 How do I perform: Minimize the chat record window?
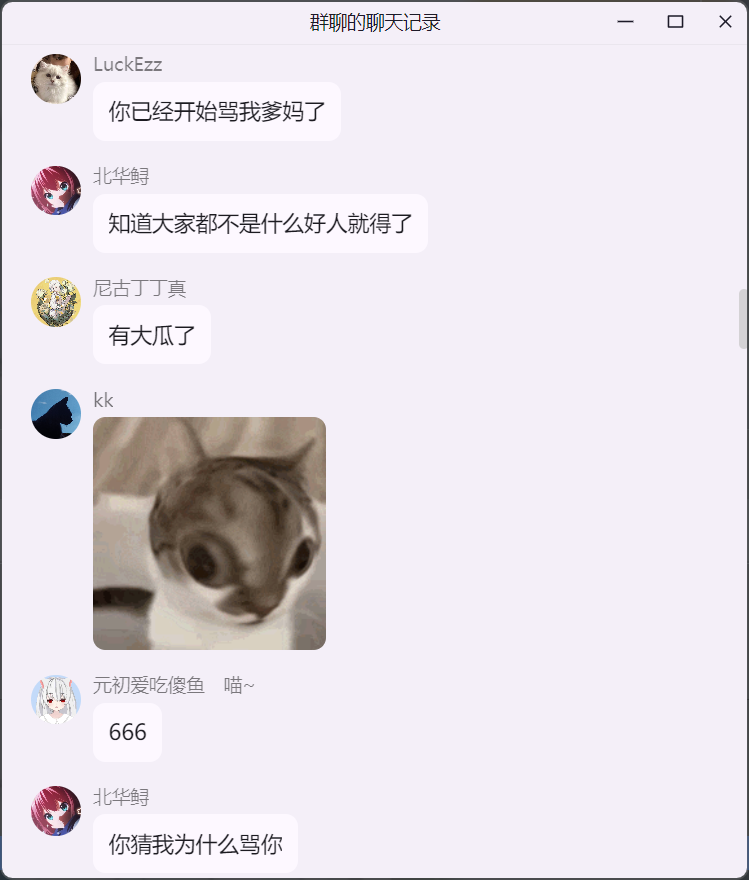point(626,22)
